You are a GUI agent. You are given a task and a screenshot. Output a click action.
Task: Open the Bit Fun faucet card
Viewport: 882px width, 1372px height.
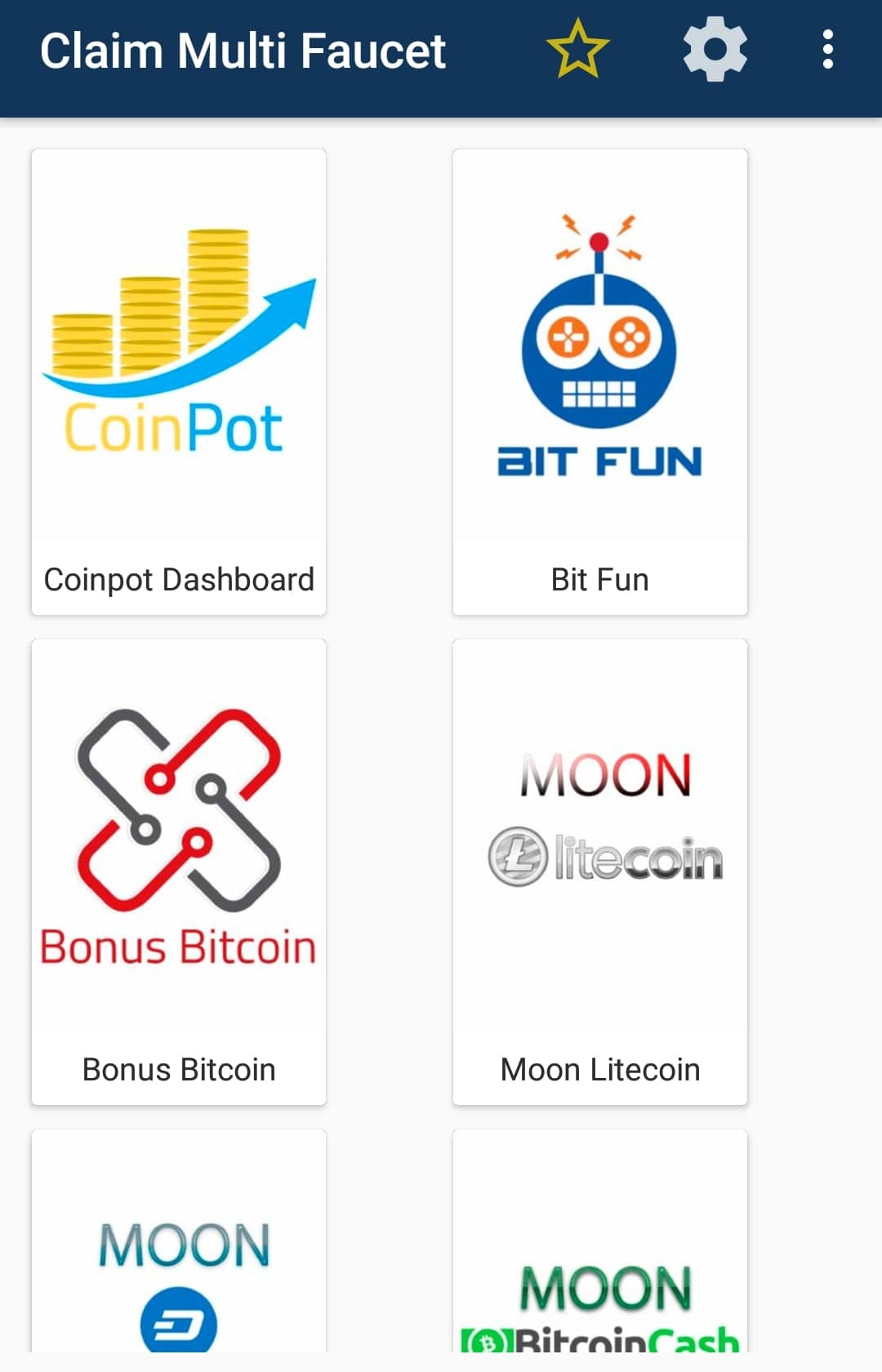[600, 382]
